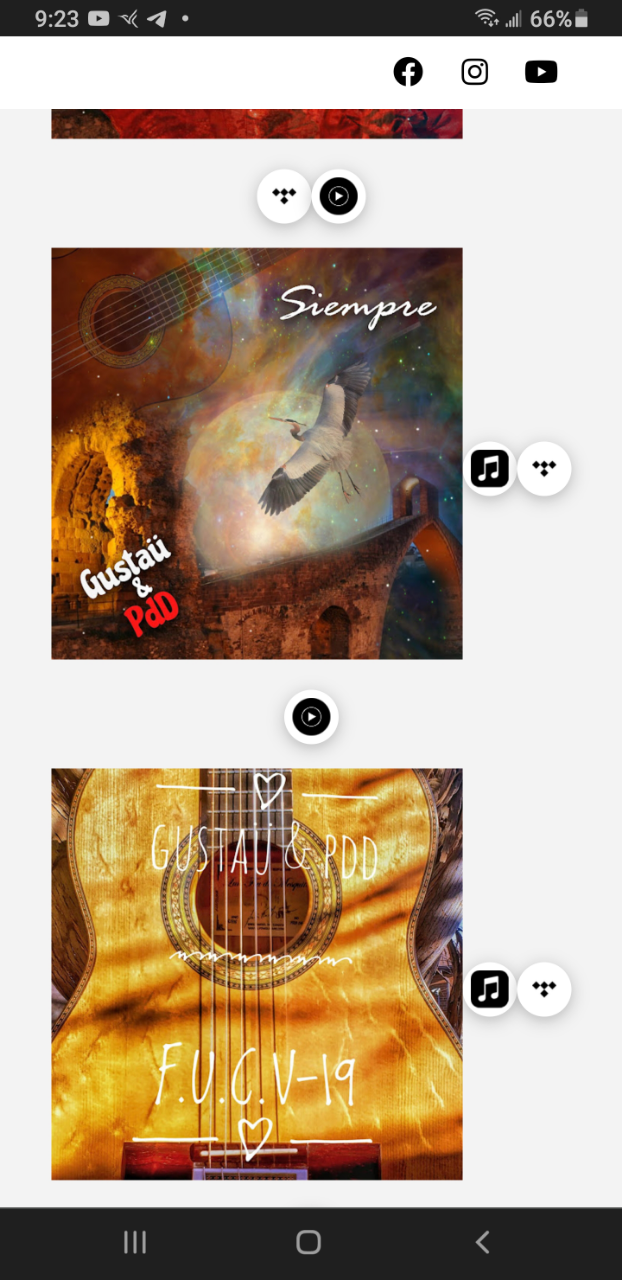Tap the Tidal icon above the Siempre cover
This screenshot has height=1280, width=622.
click(x=285, y=196)
